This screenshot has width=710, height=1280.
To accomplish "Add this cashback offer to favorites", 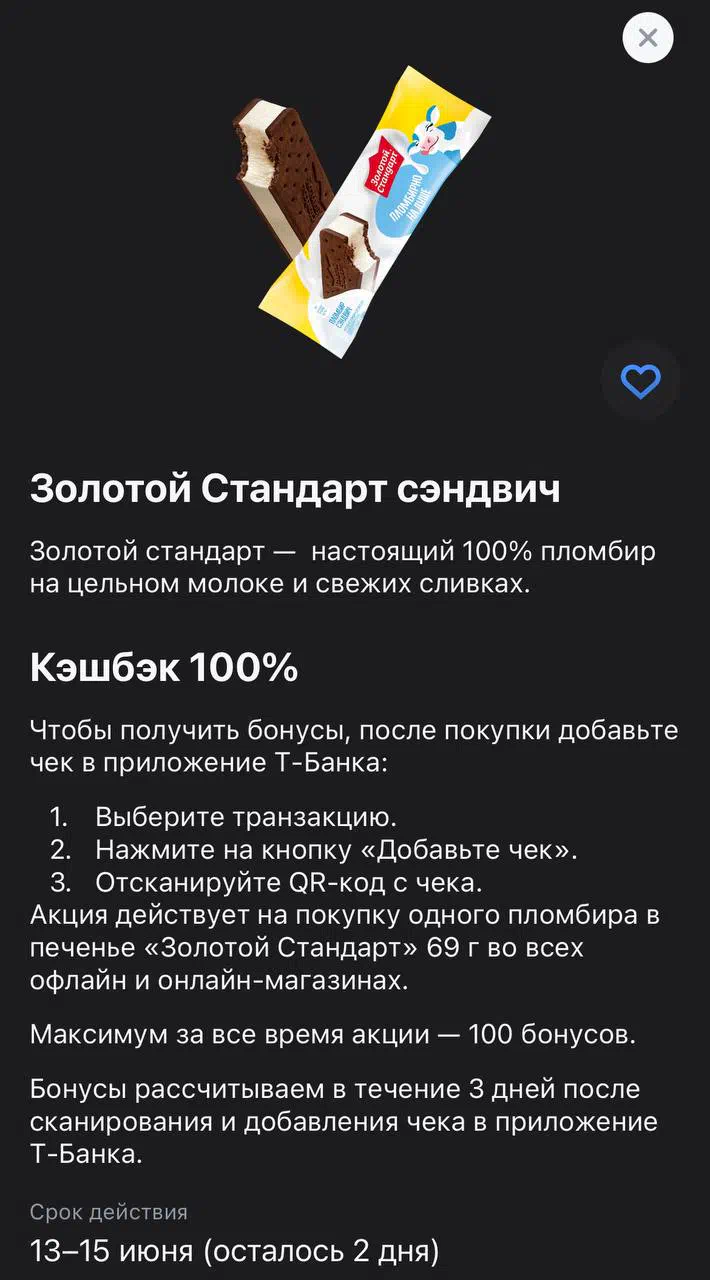I will pyautogui.click(x=640, y=381).
